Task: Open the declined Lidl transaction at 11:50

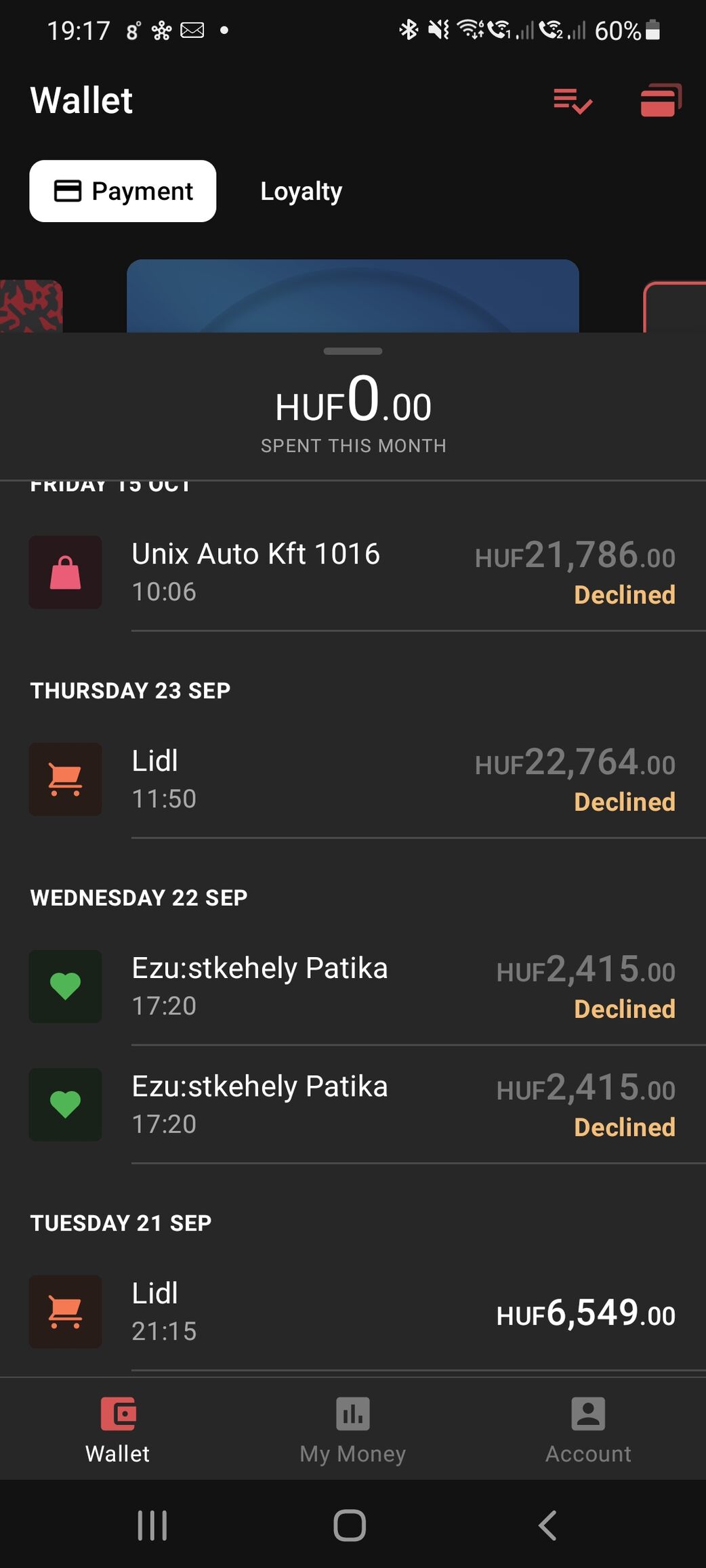Action: pyautogui.click(x=352, y=780)
